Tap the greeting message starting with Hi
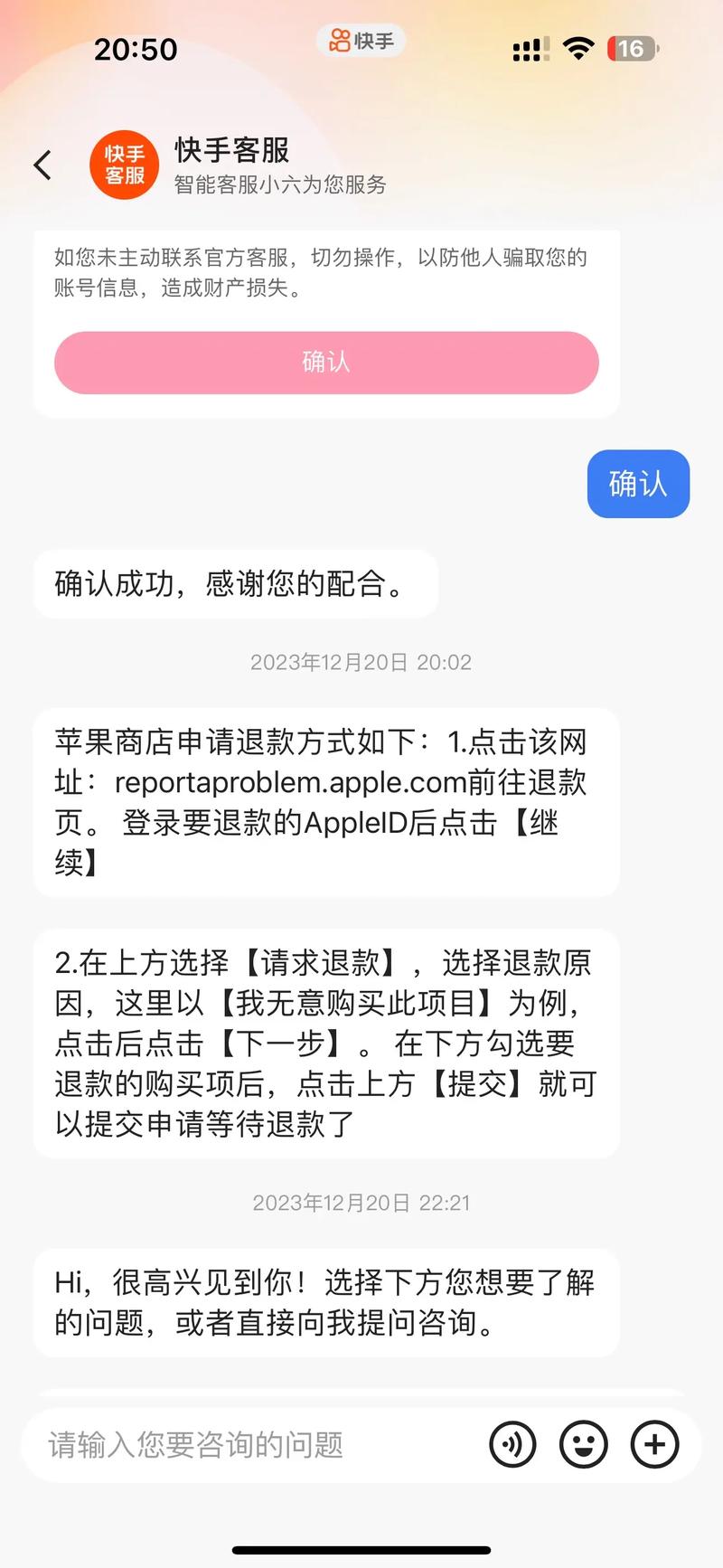This screenshot has height=1568, width=723. (327, 1304)
